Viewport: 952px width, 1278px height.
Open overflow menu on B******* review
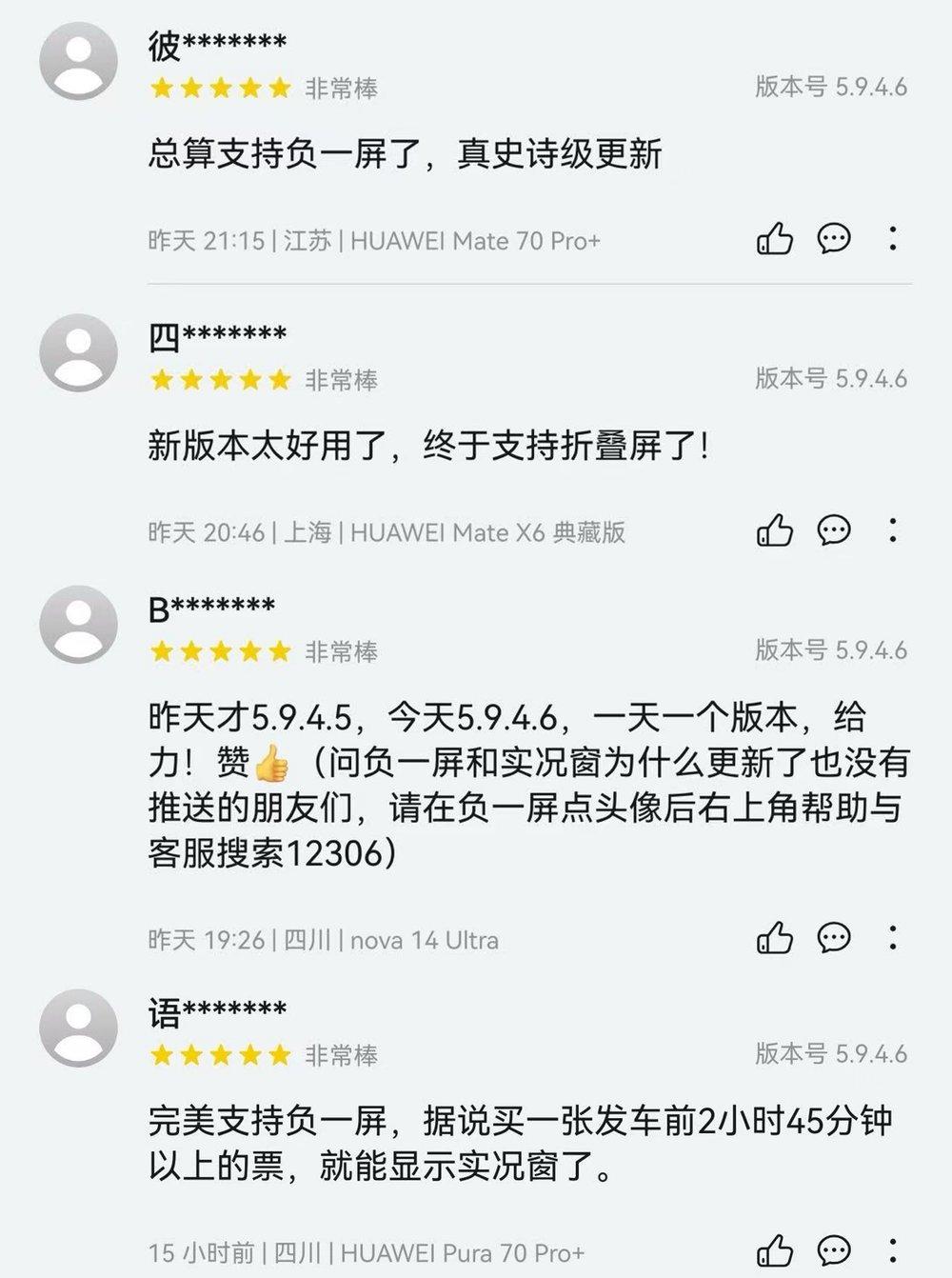pos(893,938)
